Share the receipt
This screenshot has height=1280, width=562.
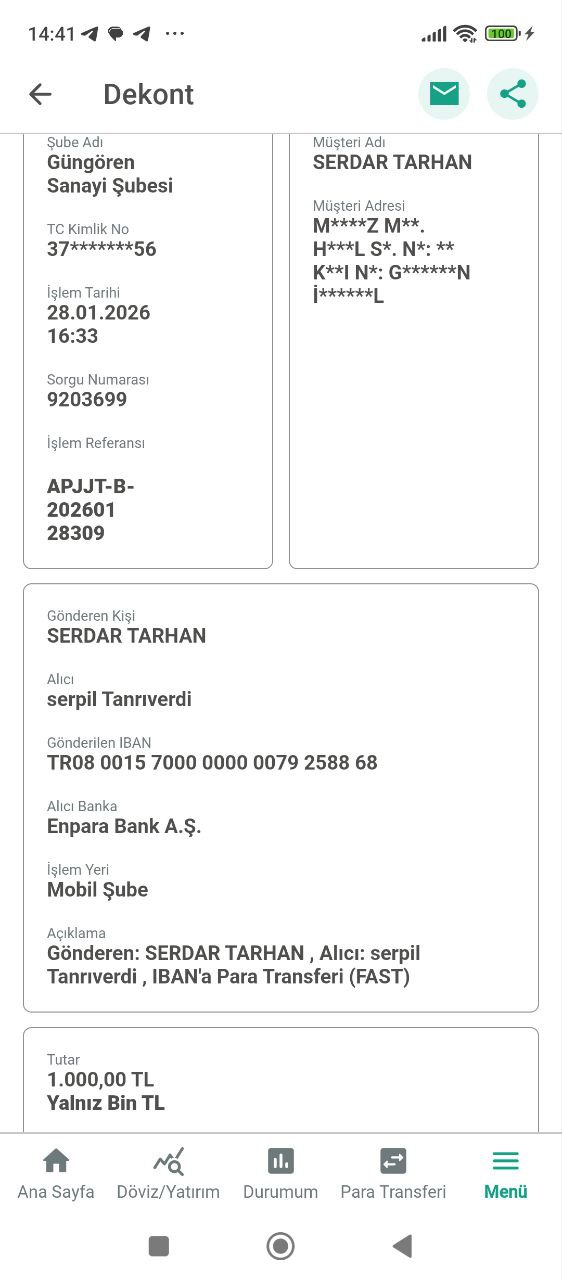pyautogui.click(x=513, y=94)
